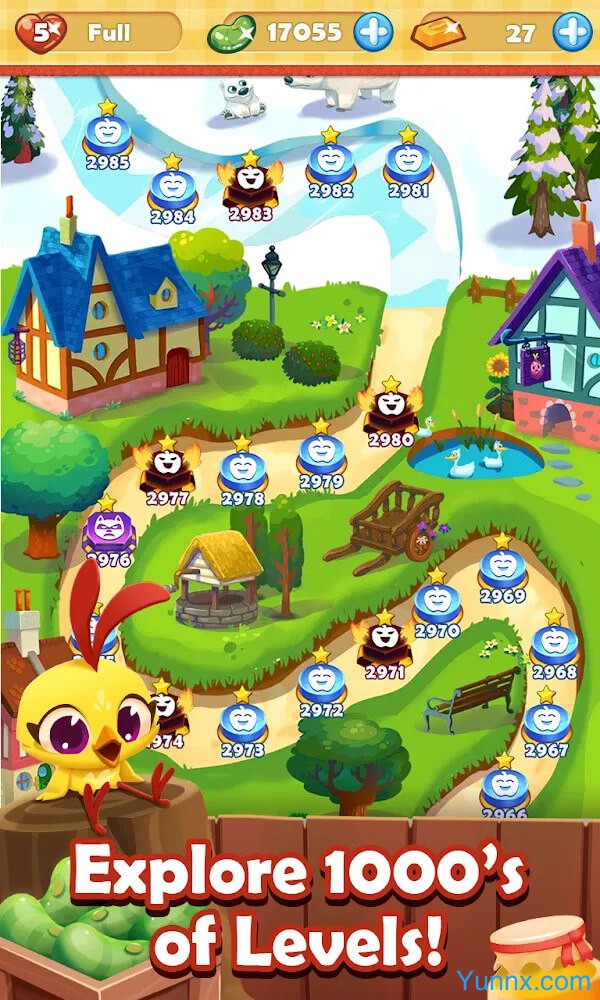Add more beans with the plus button
Screen dimensions: 600x1000
pyautogui.click(x=374, y=33)
